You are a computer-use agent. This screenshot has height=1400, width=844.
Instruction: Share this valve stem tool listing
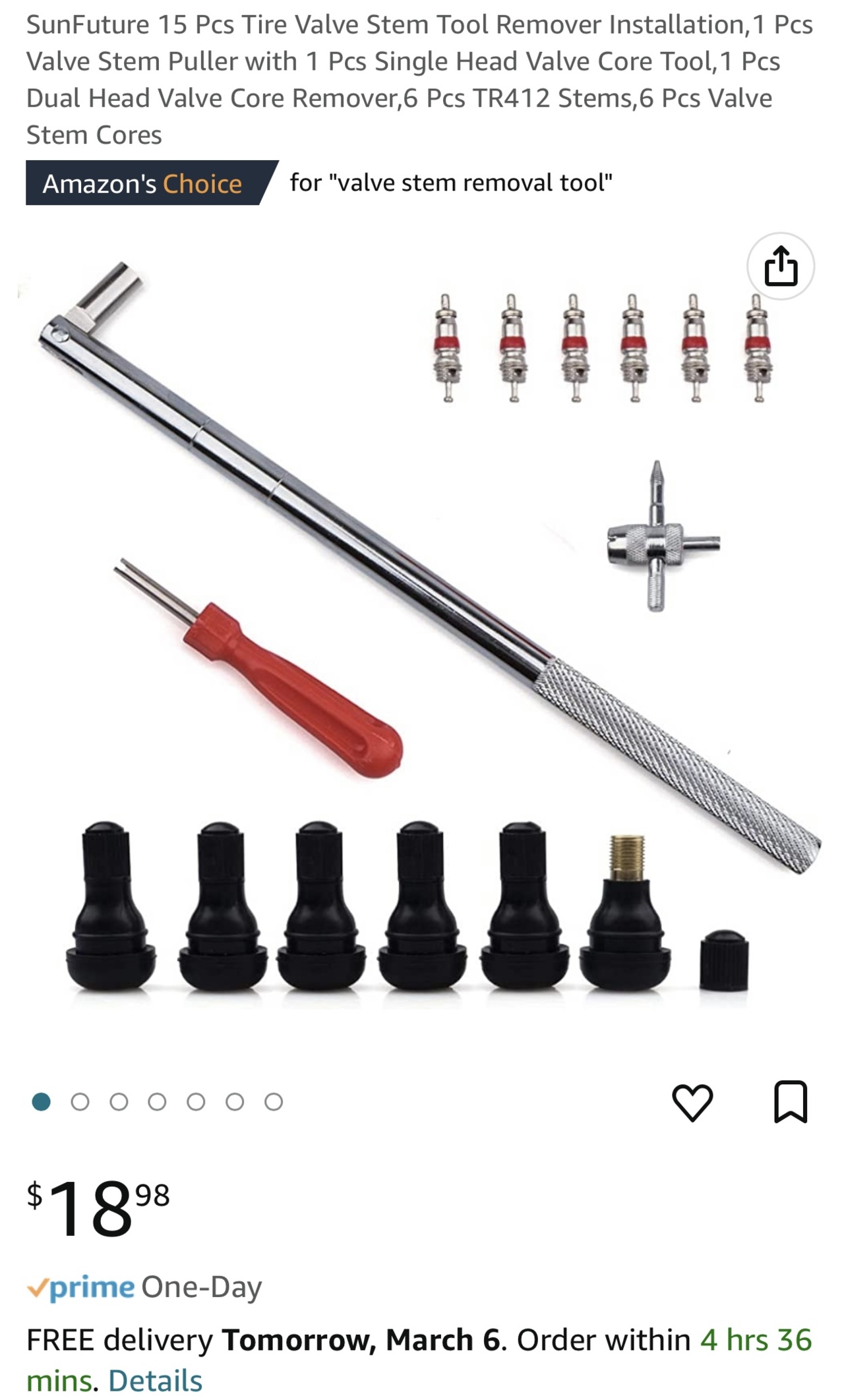781,266
